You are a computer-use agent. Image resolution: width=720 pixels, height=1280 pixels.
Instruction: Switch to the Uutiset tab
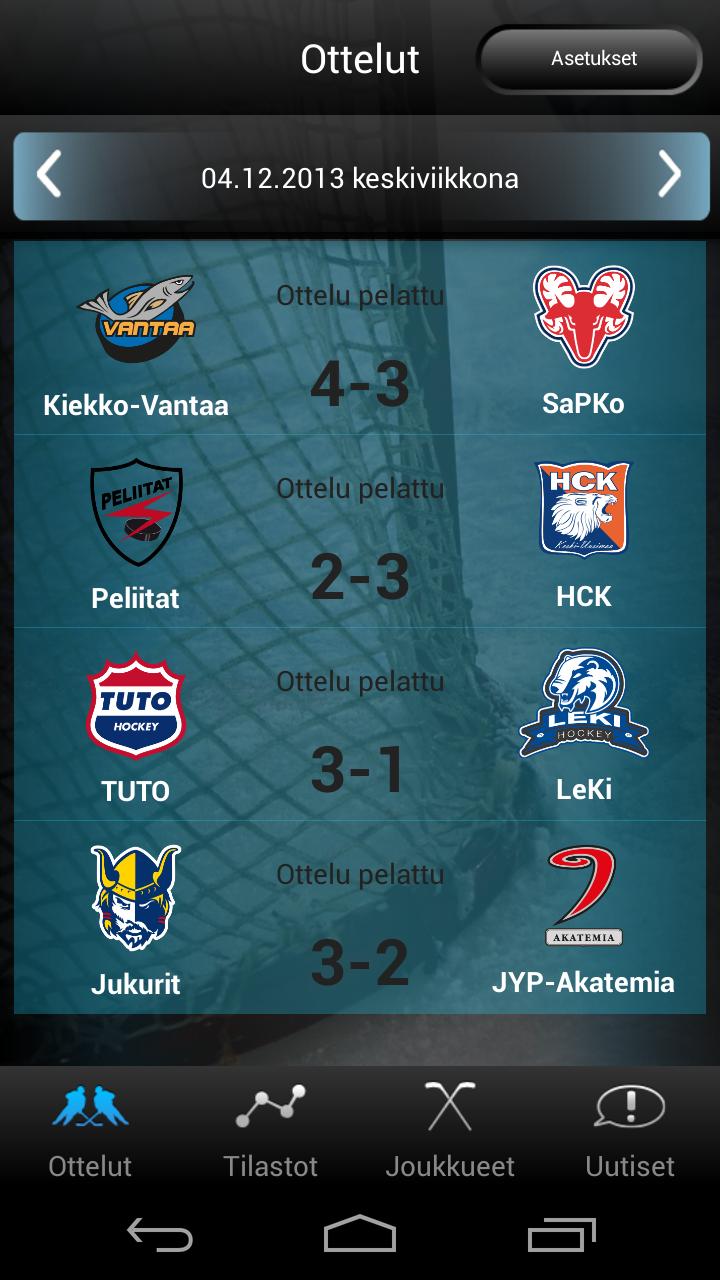630,1130
